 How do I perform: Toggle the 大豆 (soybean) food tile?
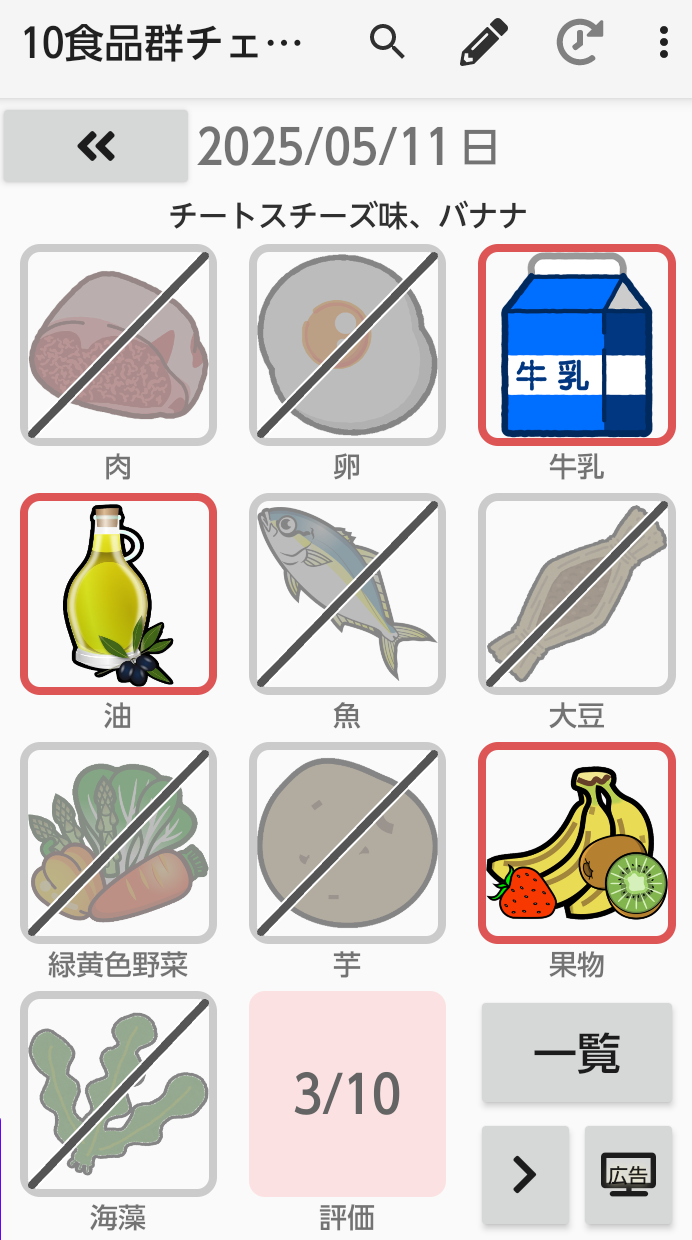click(x=577, y=594)
